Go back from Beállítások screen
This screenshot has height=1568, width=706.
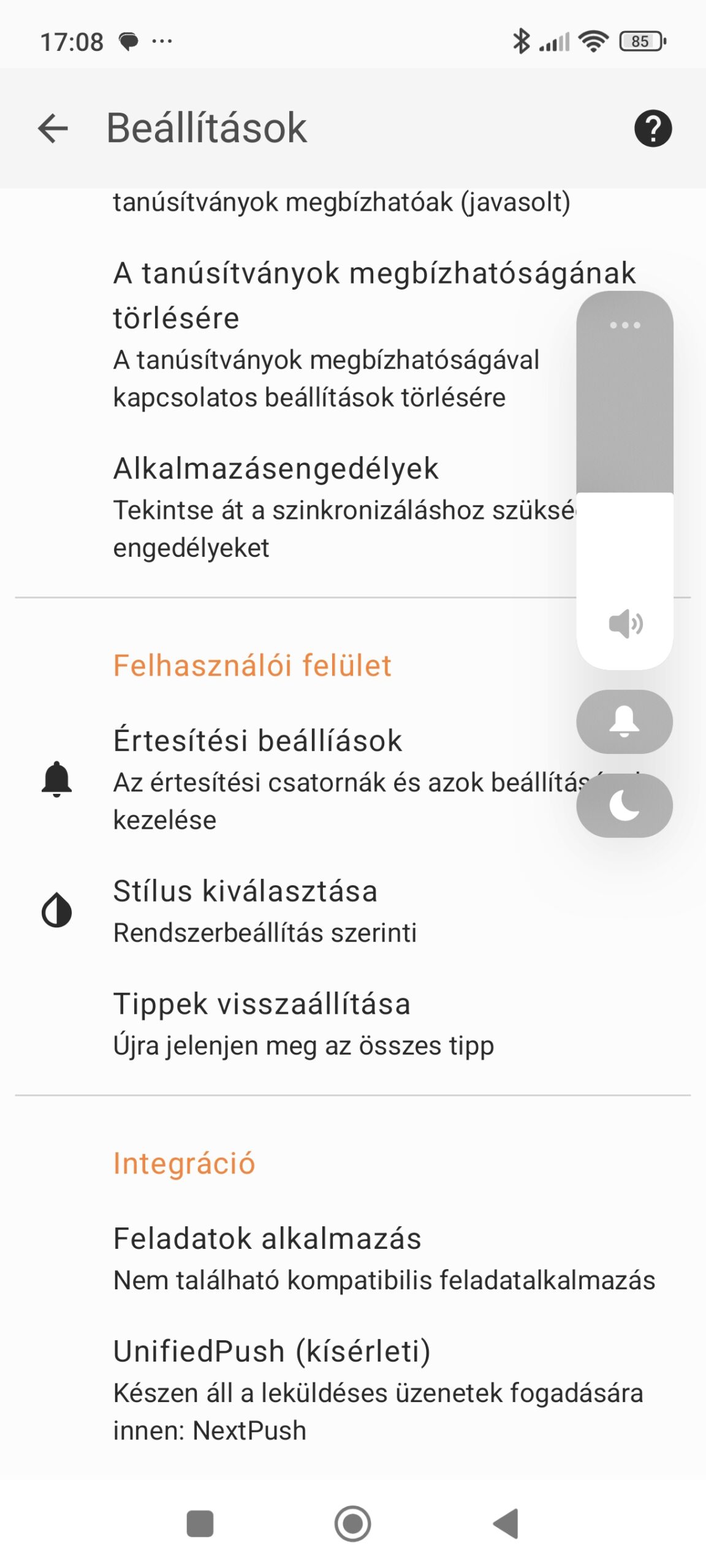(53, 129)
